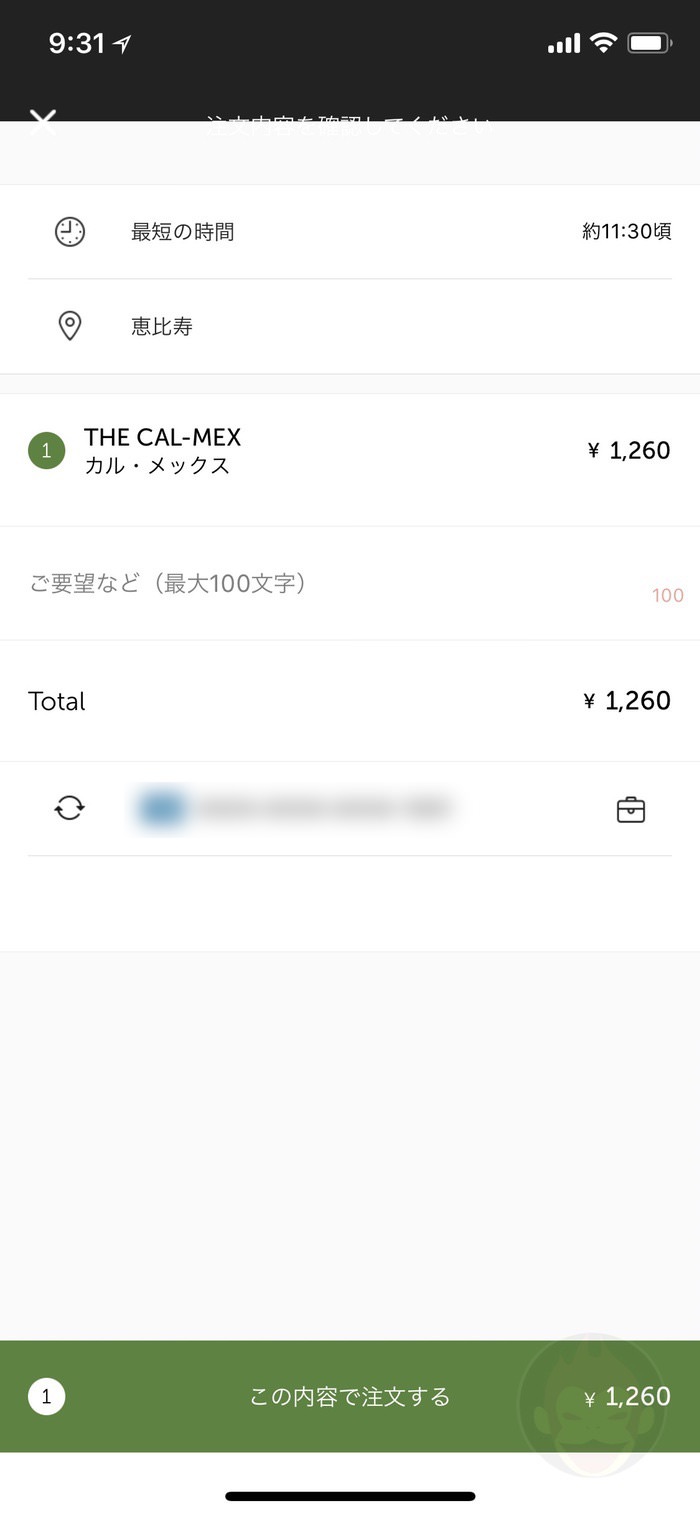The width and height of the screenshot is (700, 1516).
Task: Open the 恵比寿 location row
Action: [x=350, y=326]
